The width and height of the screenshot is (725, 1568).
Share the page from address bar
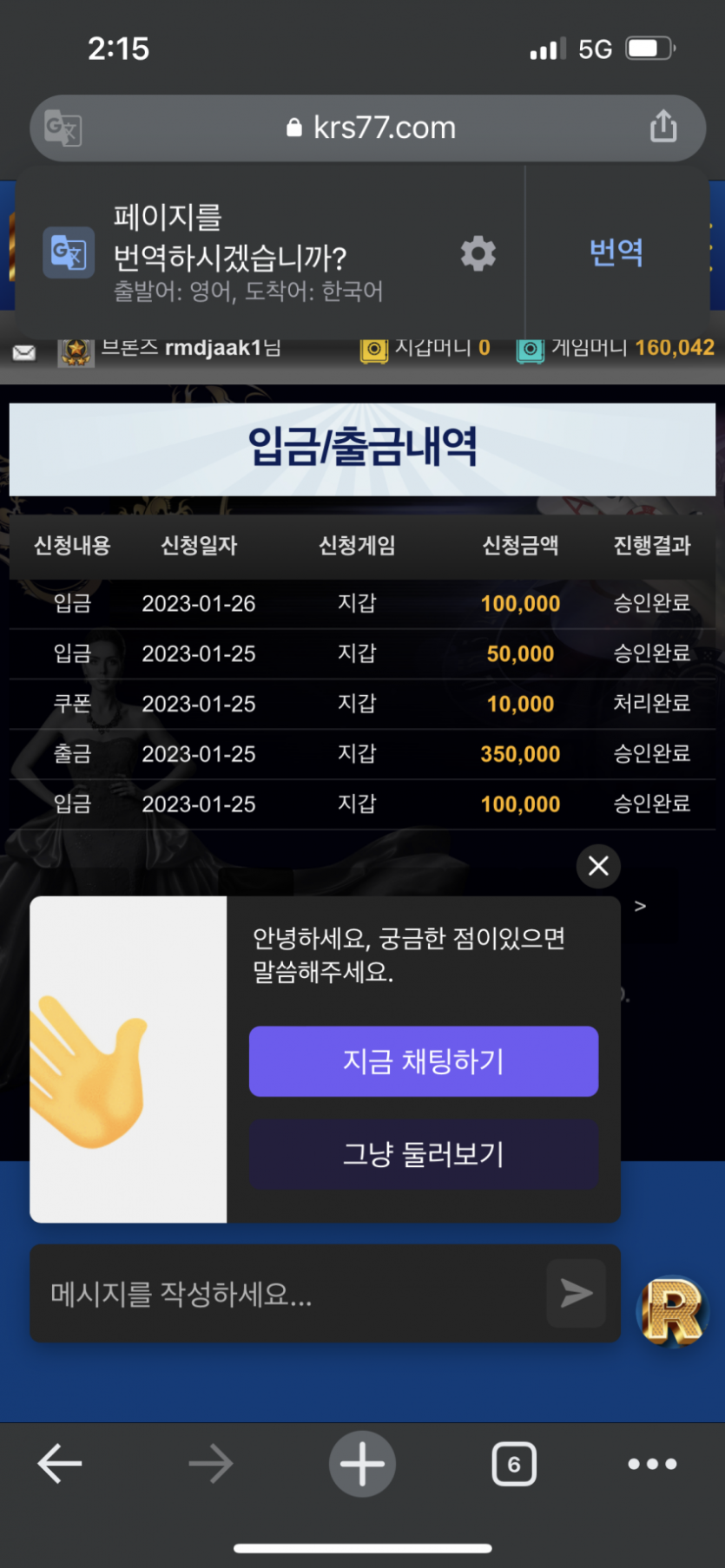663,127
